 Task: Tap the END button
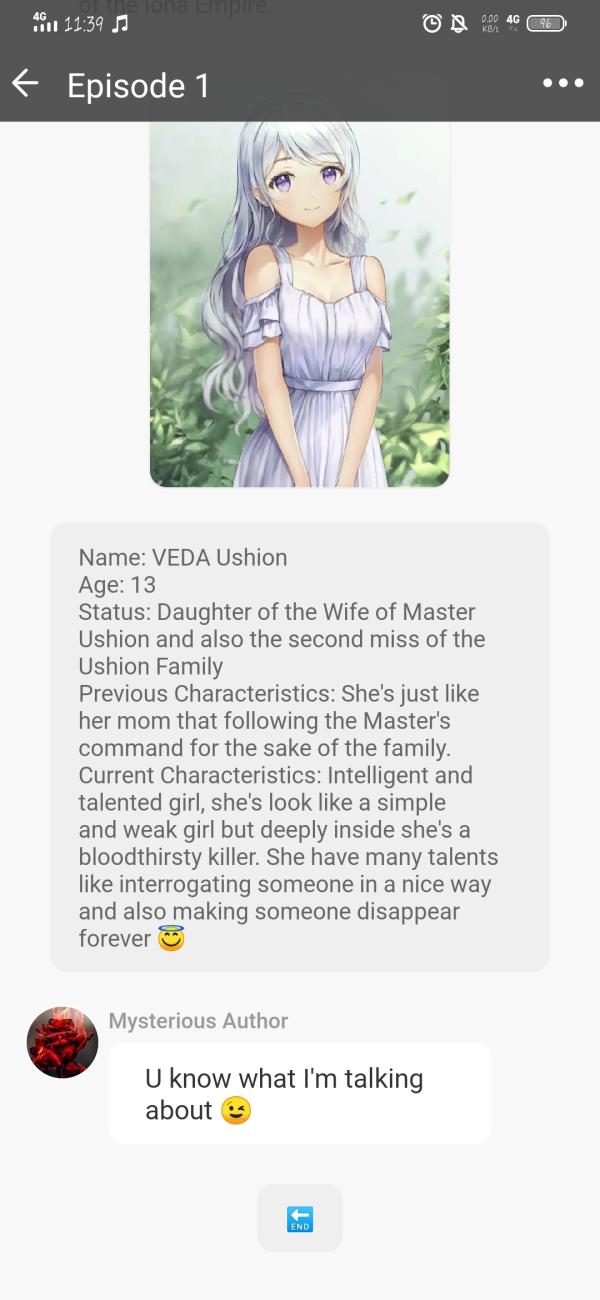[300, 1218]
